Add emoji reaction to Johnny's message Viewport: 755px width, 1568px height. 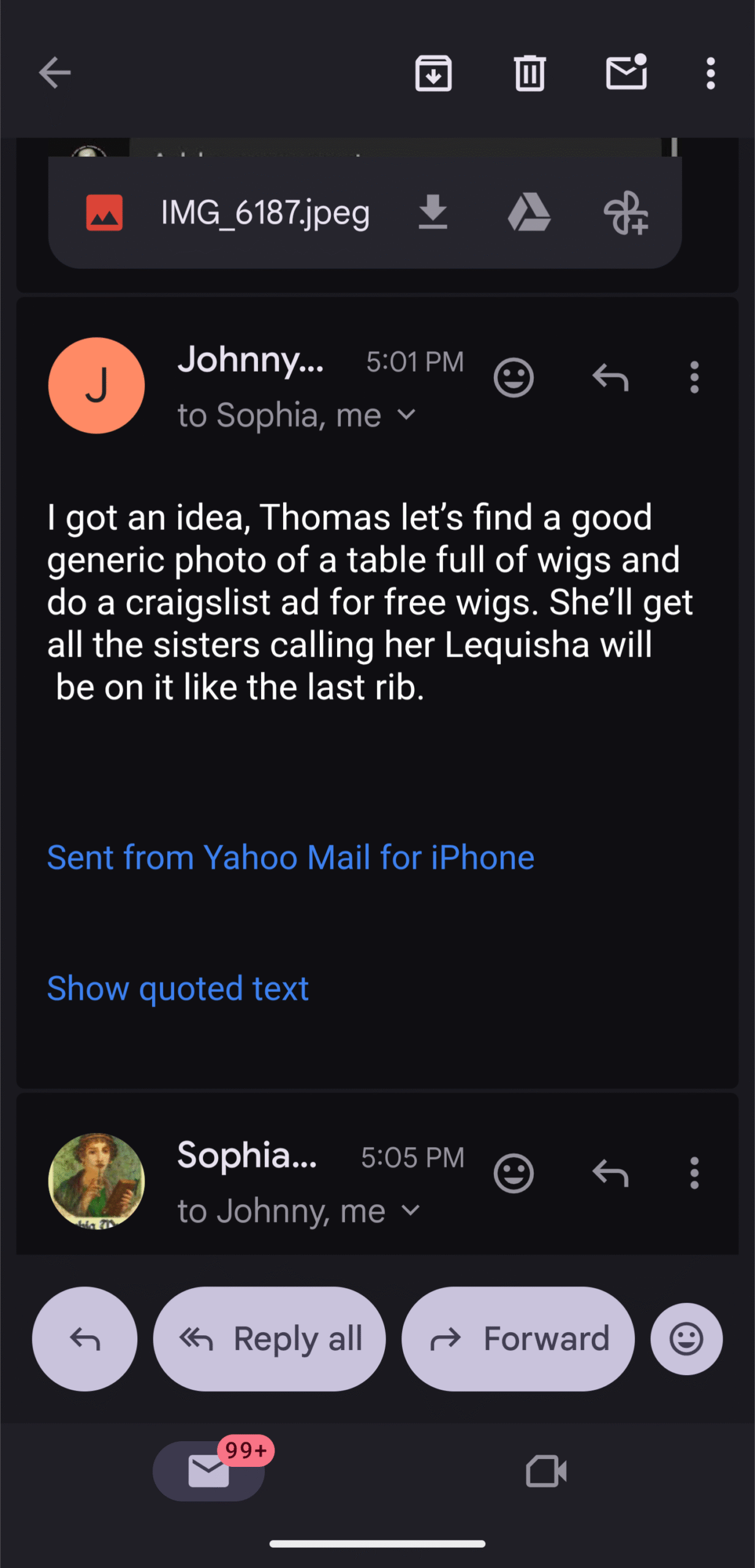514,377
